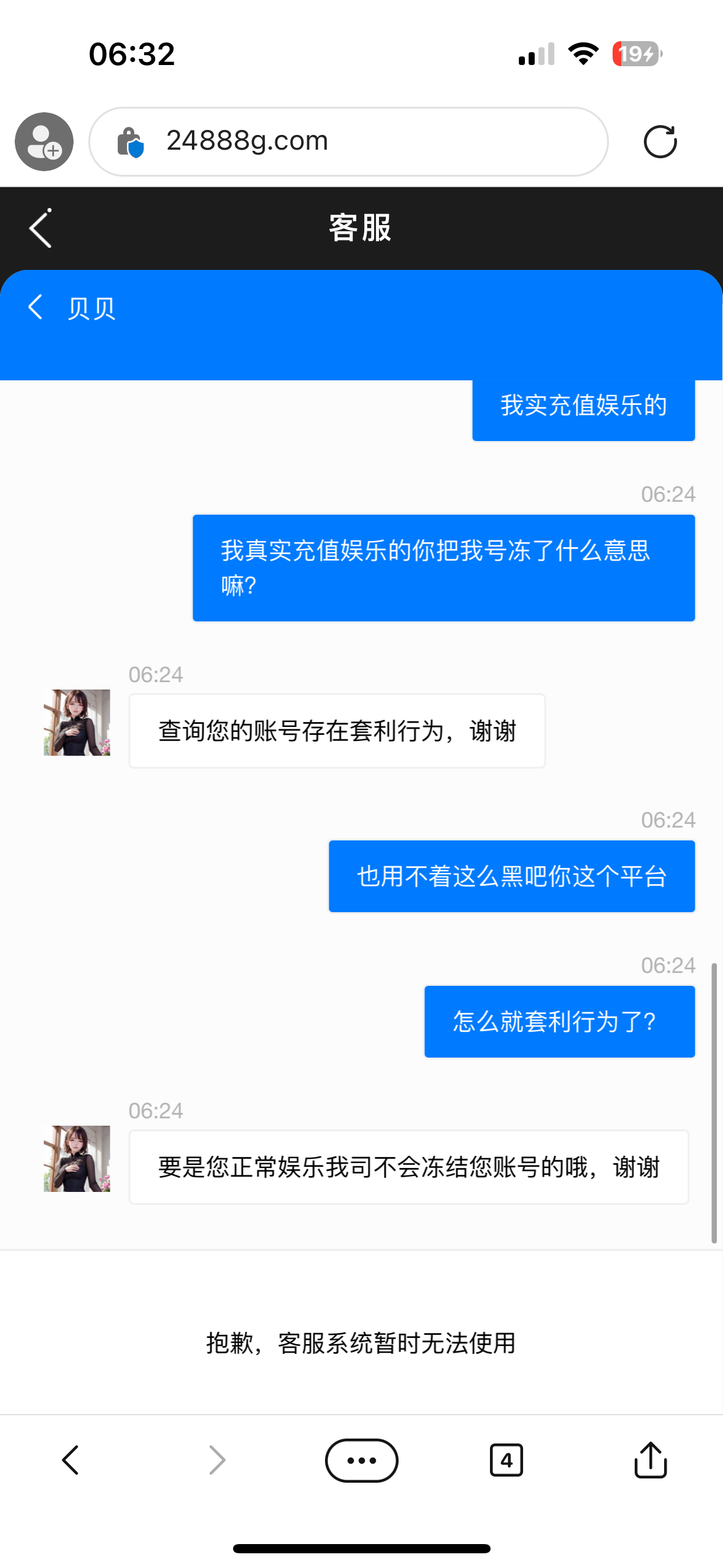Tap the share icon in browser toolbar
This screenshot has height=1568, width=723.
tap(651, 1459)
